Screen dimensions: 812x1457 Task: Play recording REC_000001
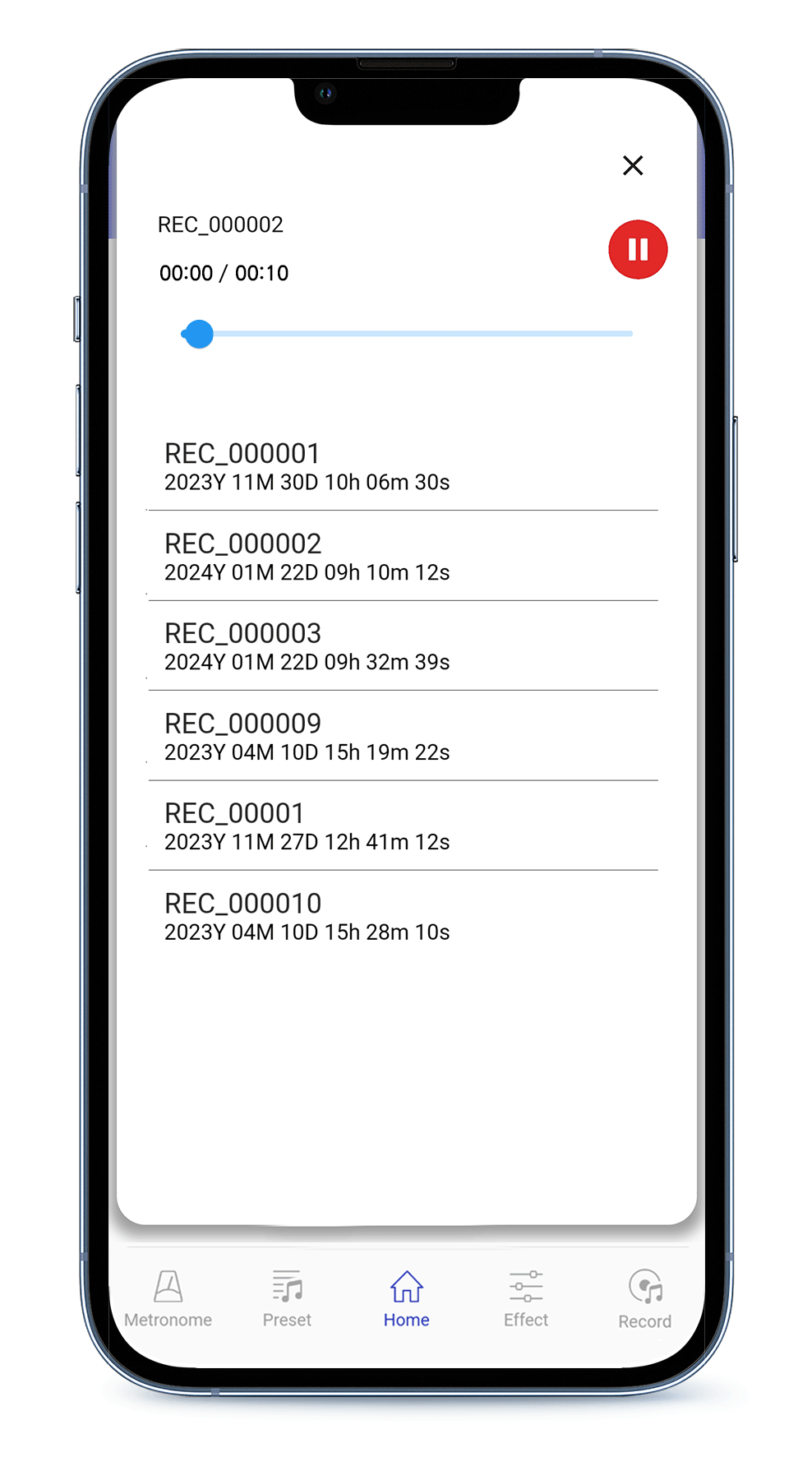[403, 466]
